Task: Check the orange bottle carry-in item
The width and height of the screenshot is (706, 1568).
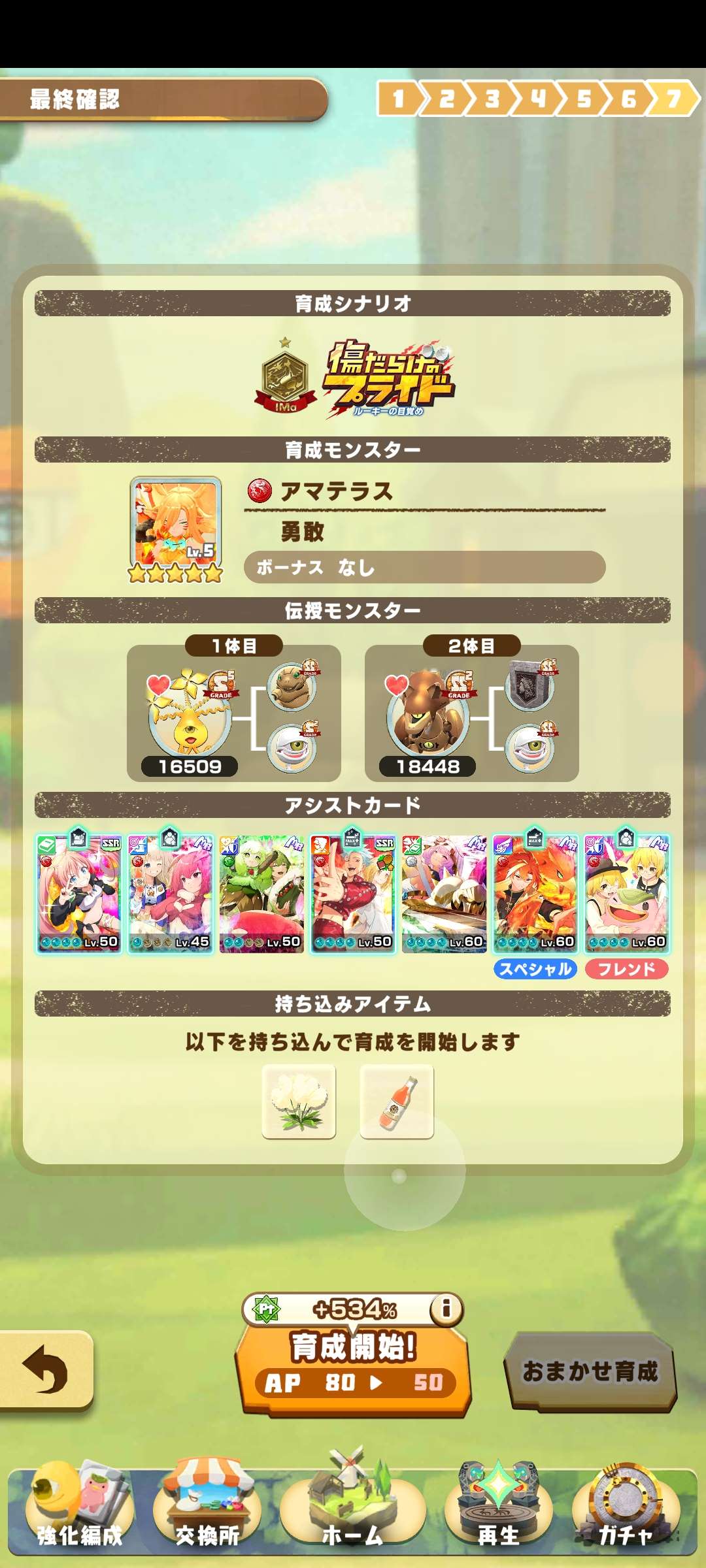Action: pos(397,1102)
